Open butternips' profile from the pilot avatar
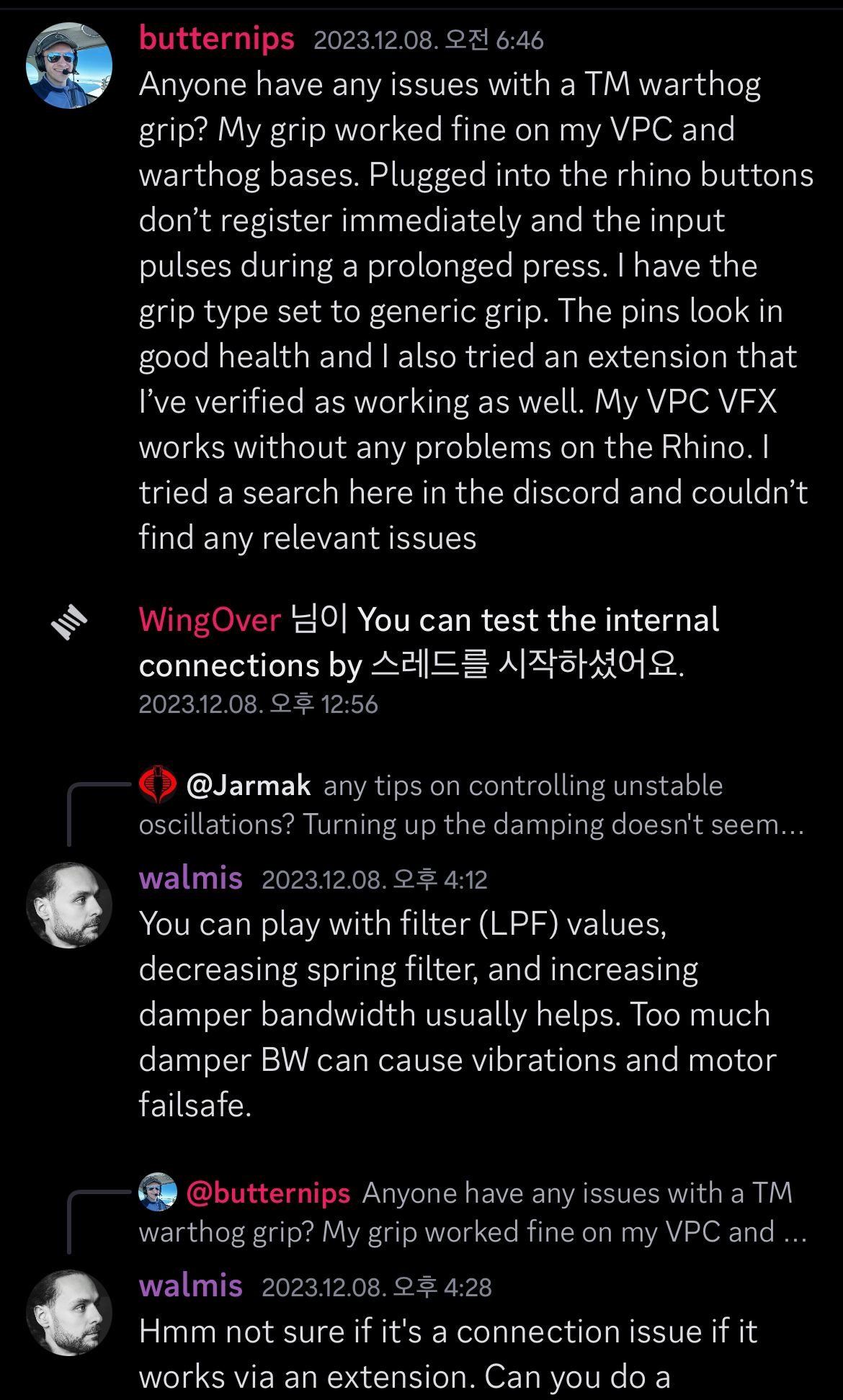The height and width of the screenshot is (1400, 843). [x=69, y=66]
